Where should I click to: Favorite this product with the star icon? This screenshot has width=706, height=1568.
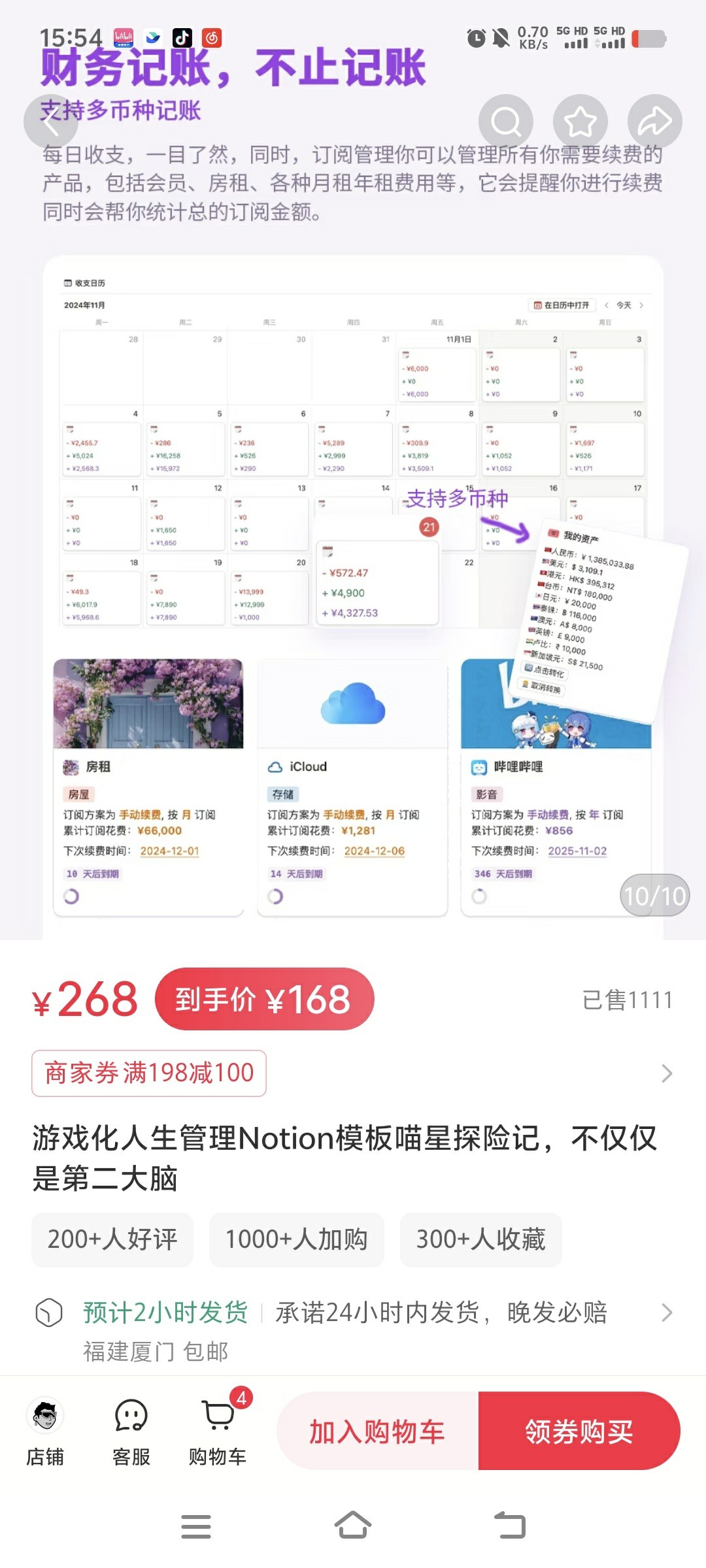click(x=580, y=122)
